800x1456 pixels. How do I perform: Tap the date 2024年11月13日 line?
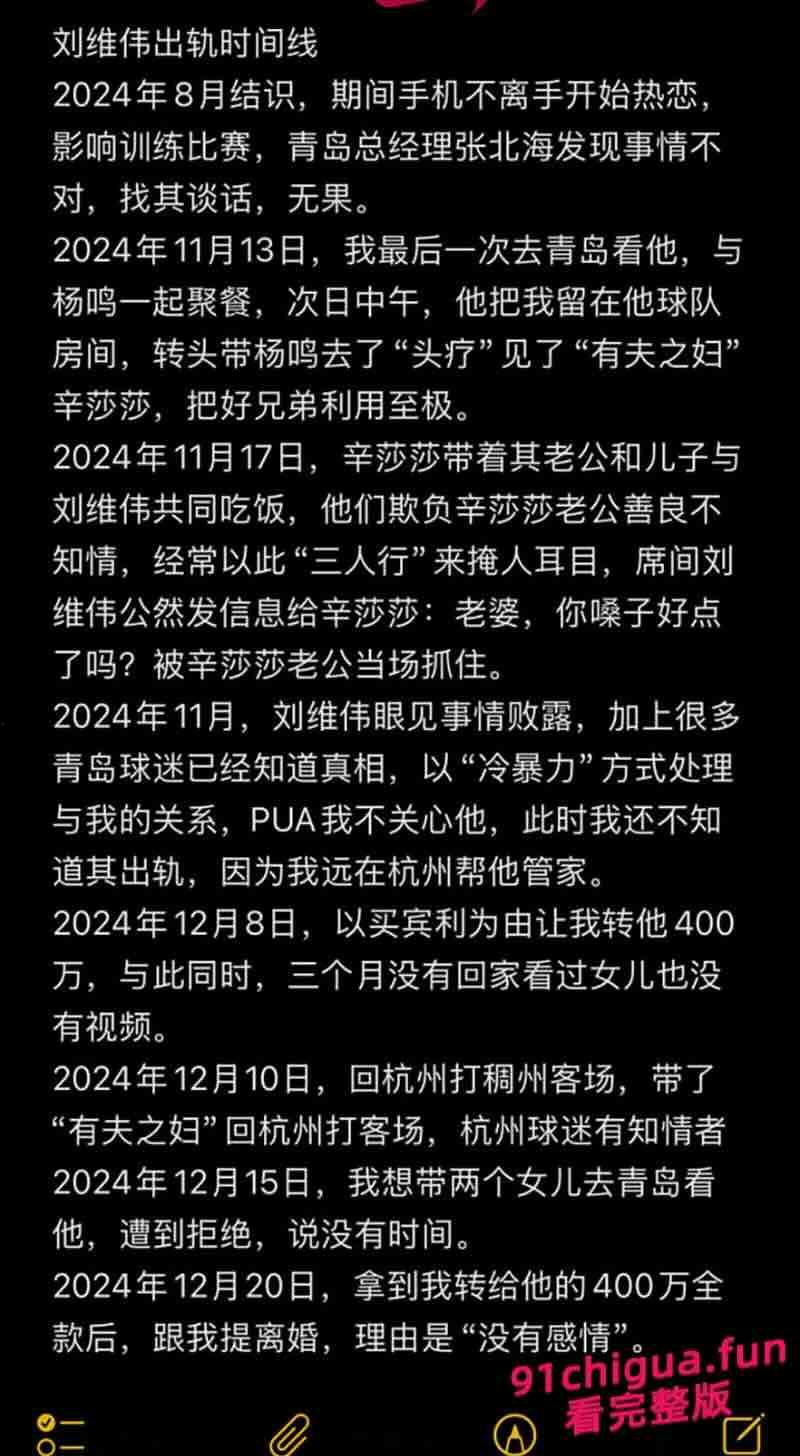click(170, 256)
